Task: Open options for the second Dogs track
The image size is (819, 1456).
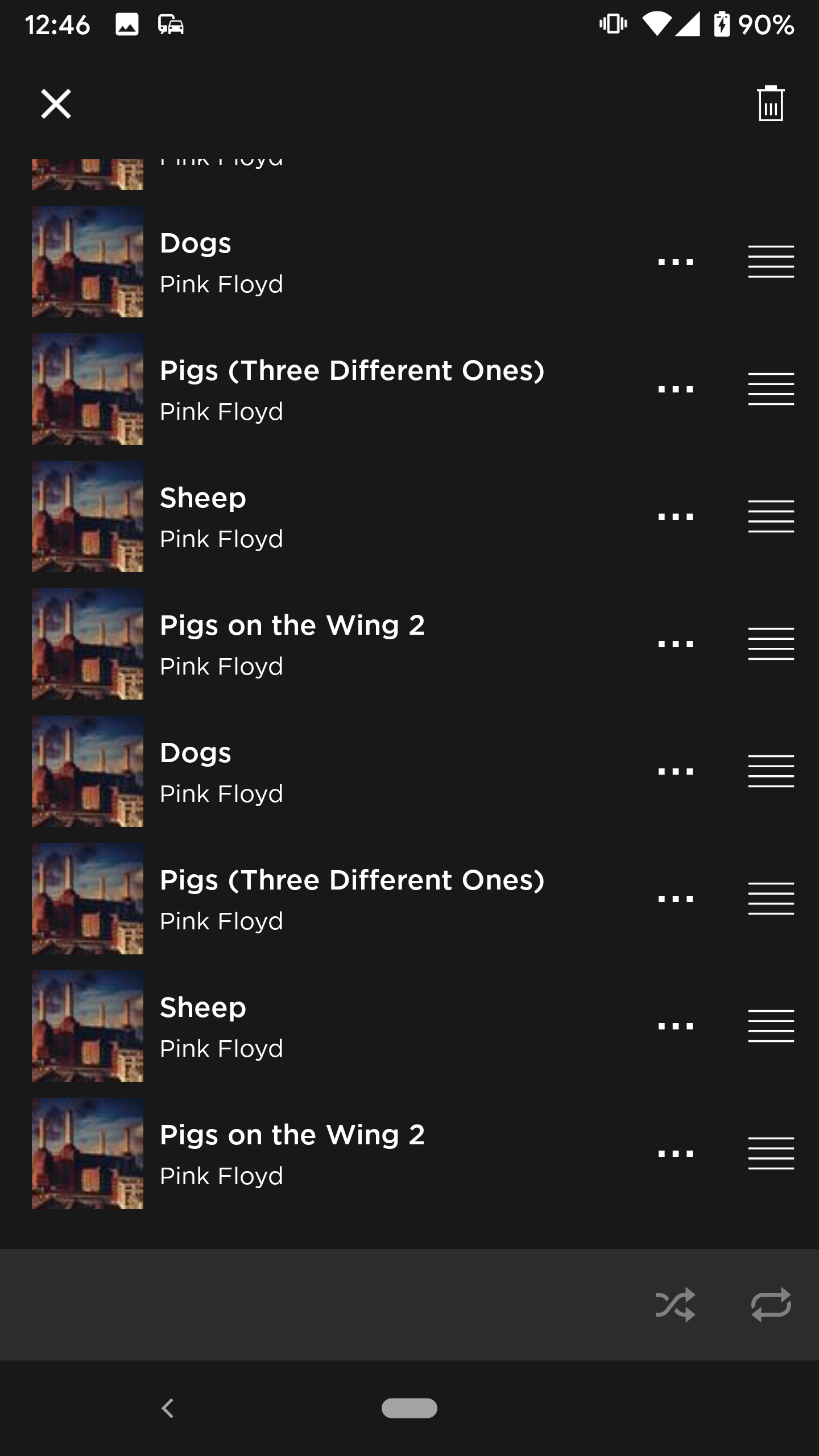Action: [675, 771]
